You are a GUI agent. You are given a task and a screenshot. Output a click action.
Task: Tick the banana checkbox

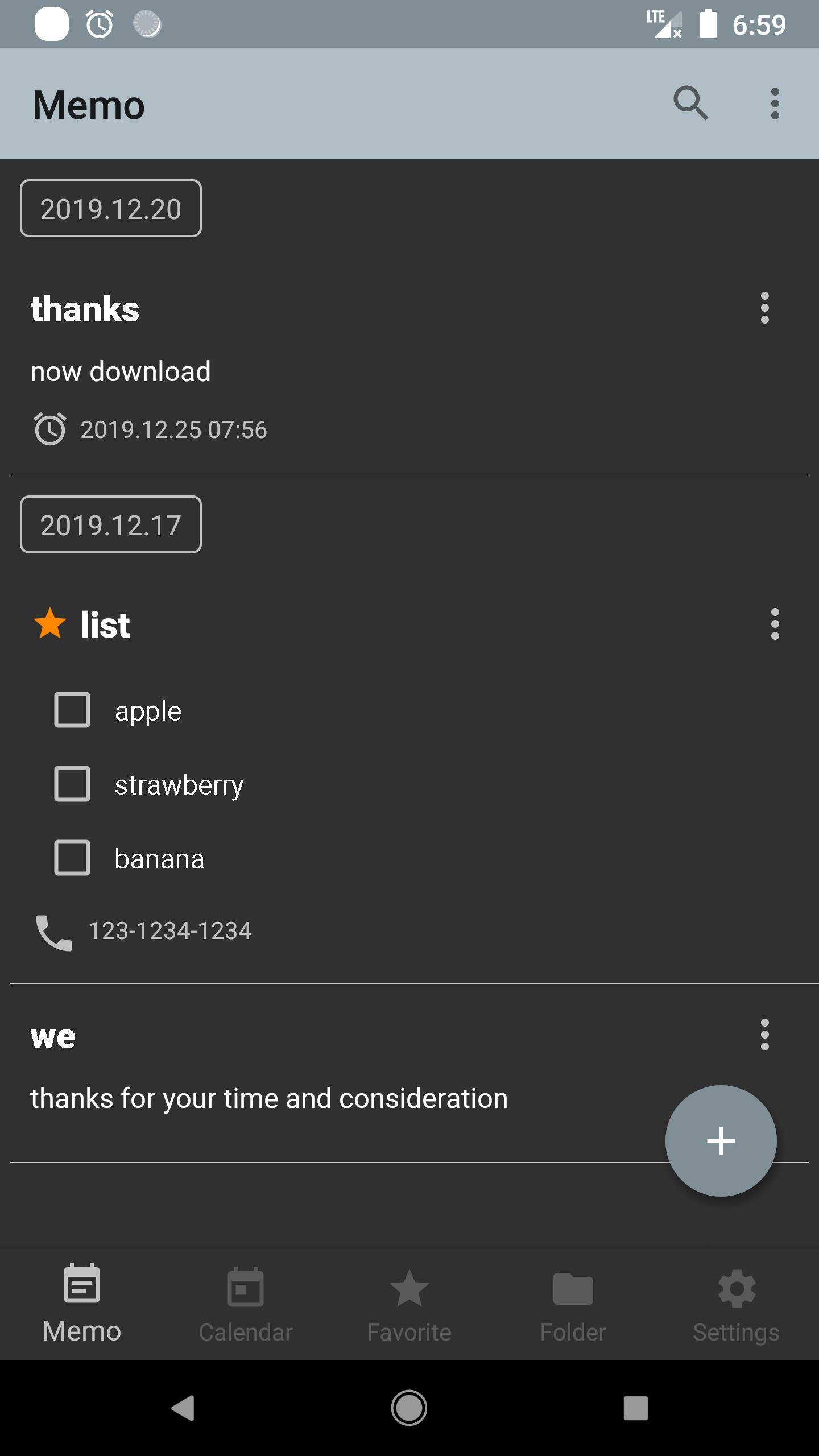click(72, 858)
